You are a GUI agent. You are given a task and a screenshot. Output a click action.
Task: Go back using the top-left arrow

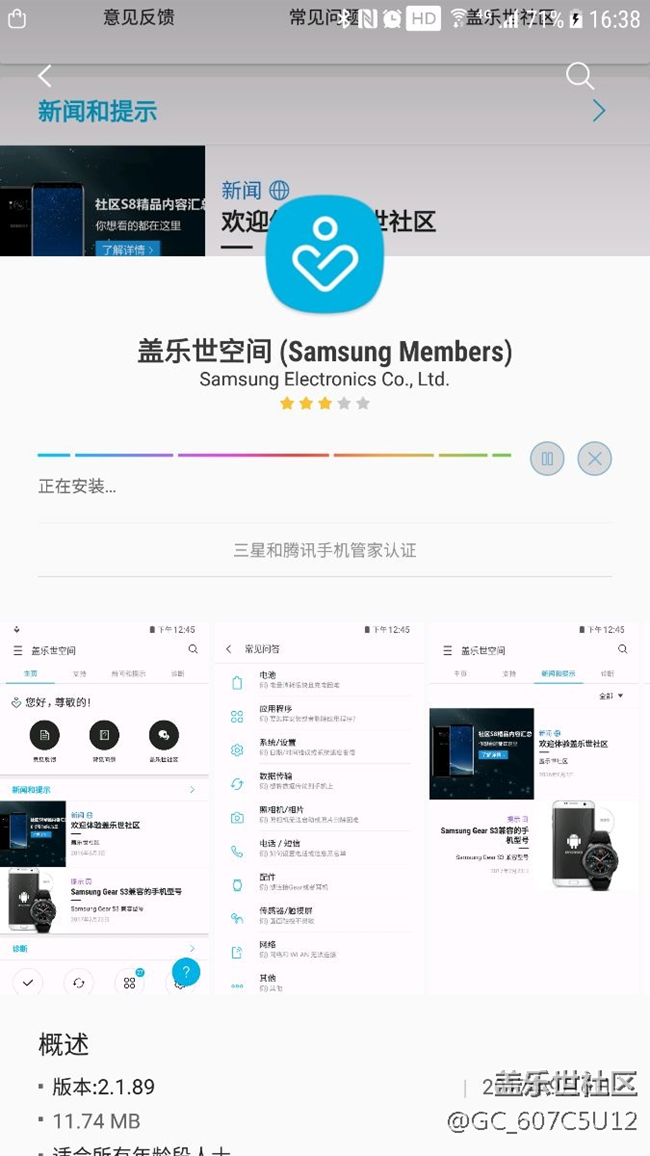(x=45, y=75)
